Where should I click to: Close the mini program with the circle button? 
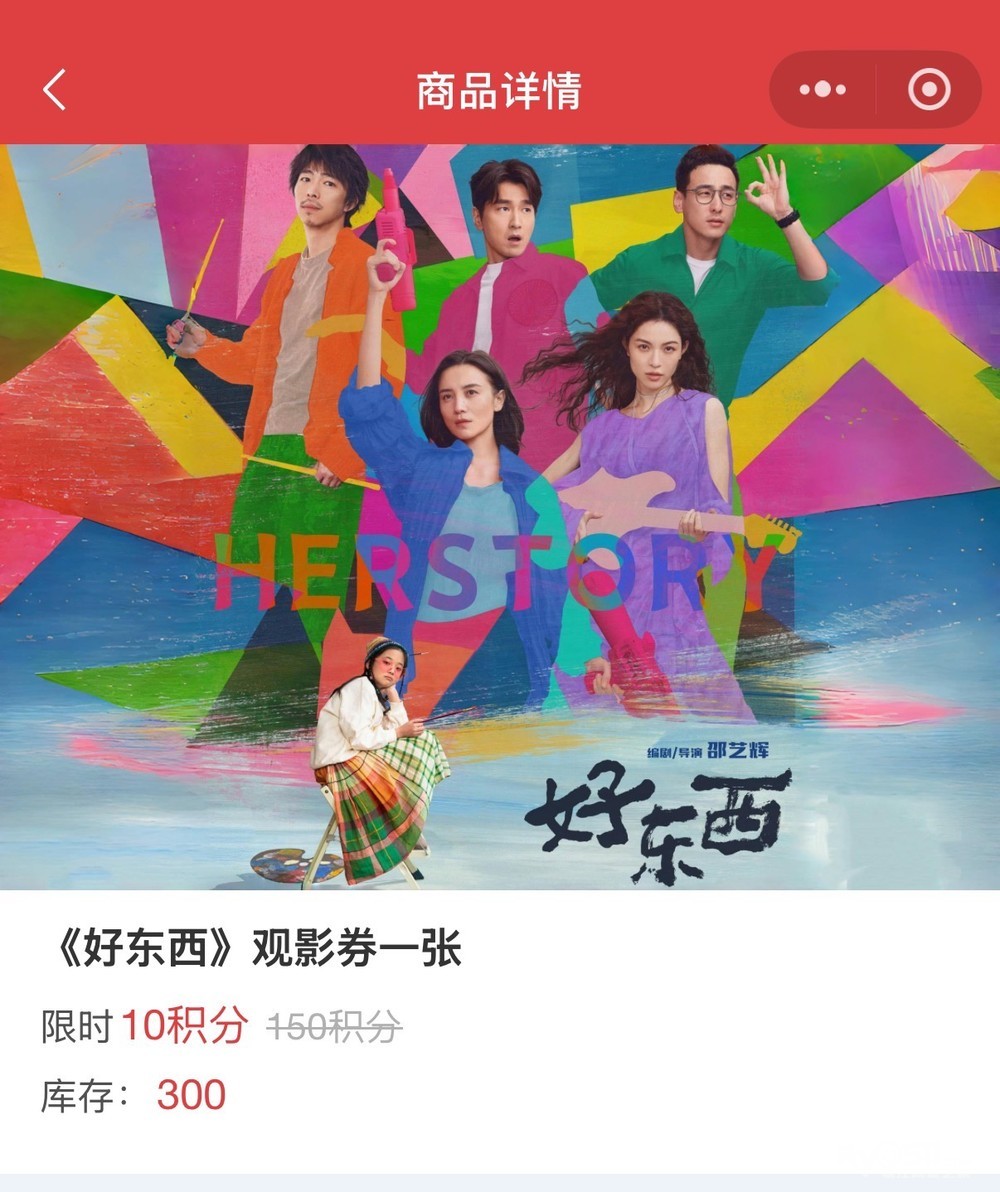pos(929,90)
